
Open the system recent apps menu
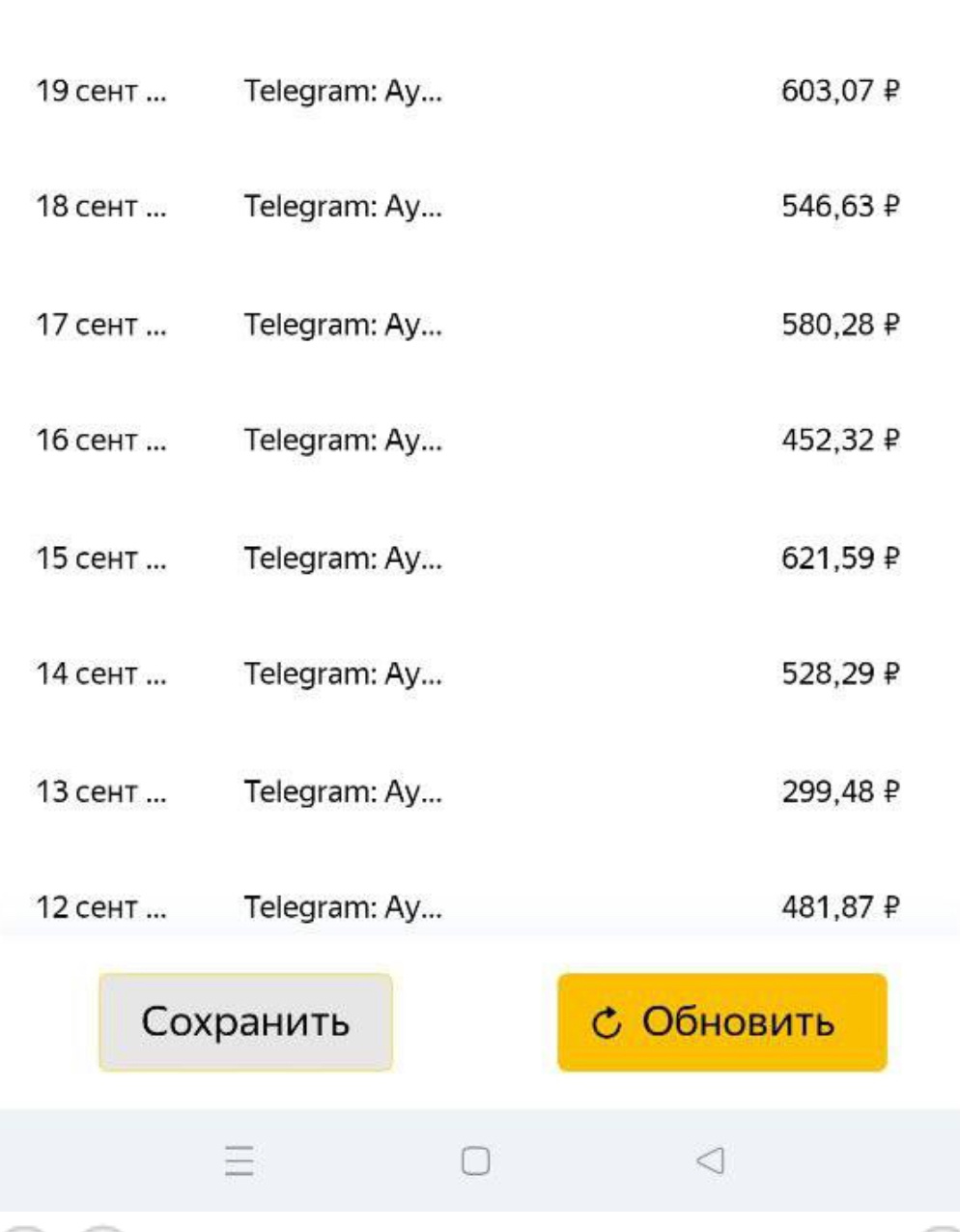click(239, 1160)
